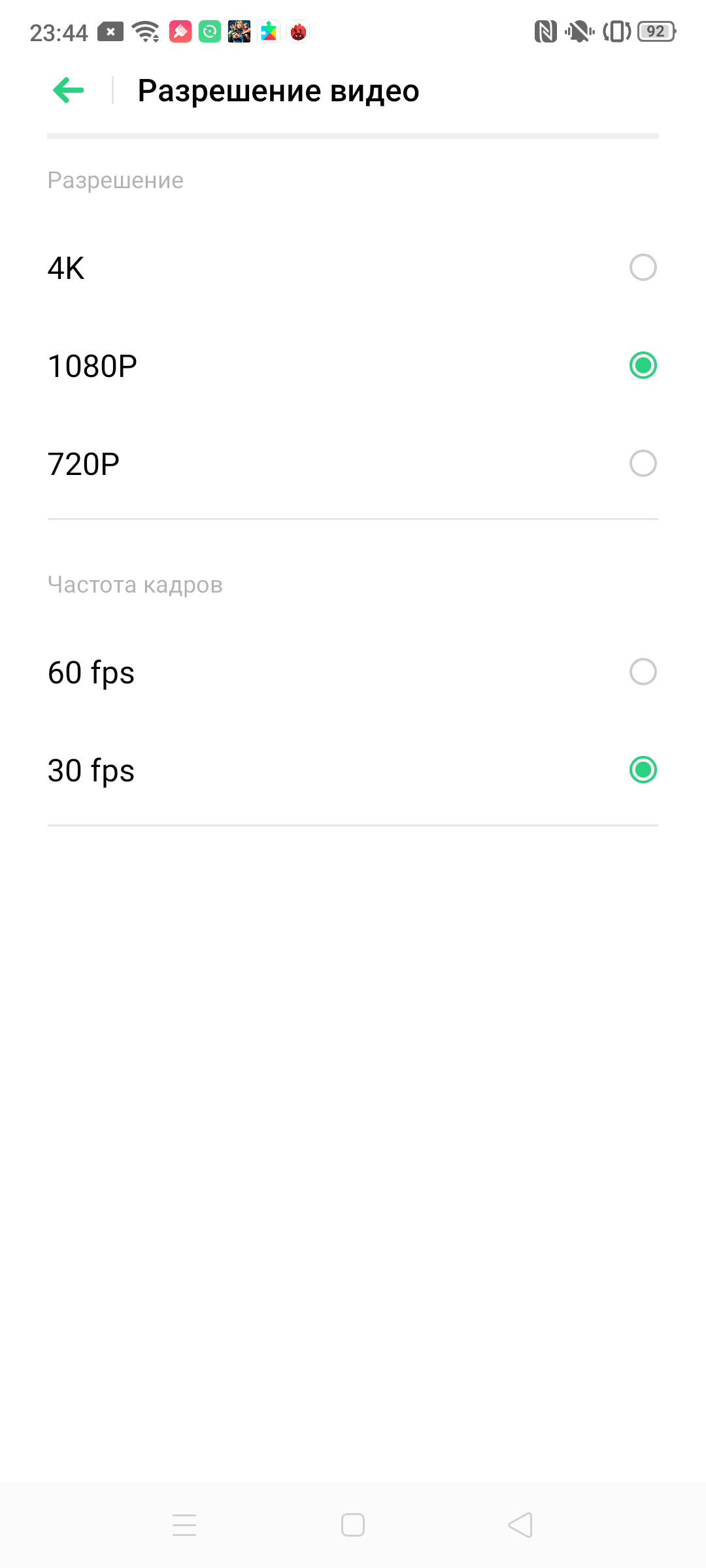Tap the system home button
Viewport: 706px width, 1568px height.
353,1525
